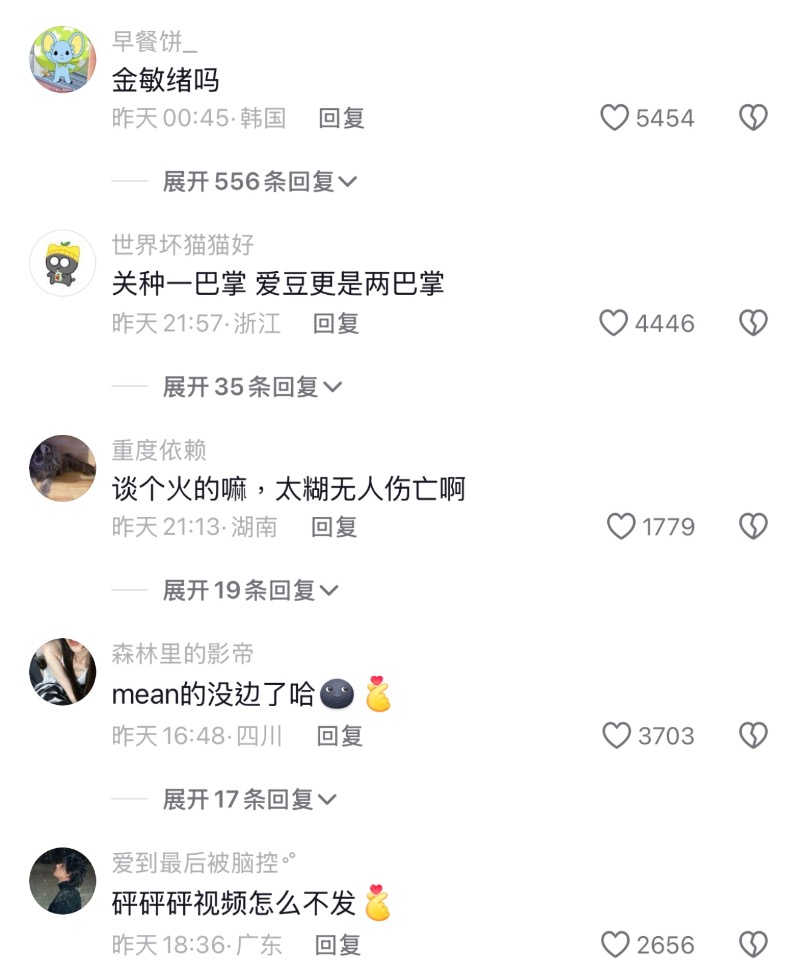
Task: Reply to 森林里的影帝's comment
Action: click(339, 736)
